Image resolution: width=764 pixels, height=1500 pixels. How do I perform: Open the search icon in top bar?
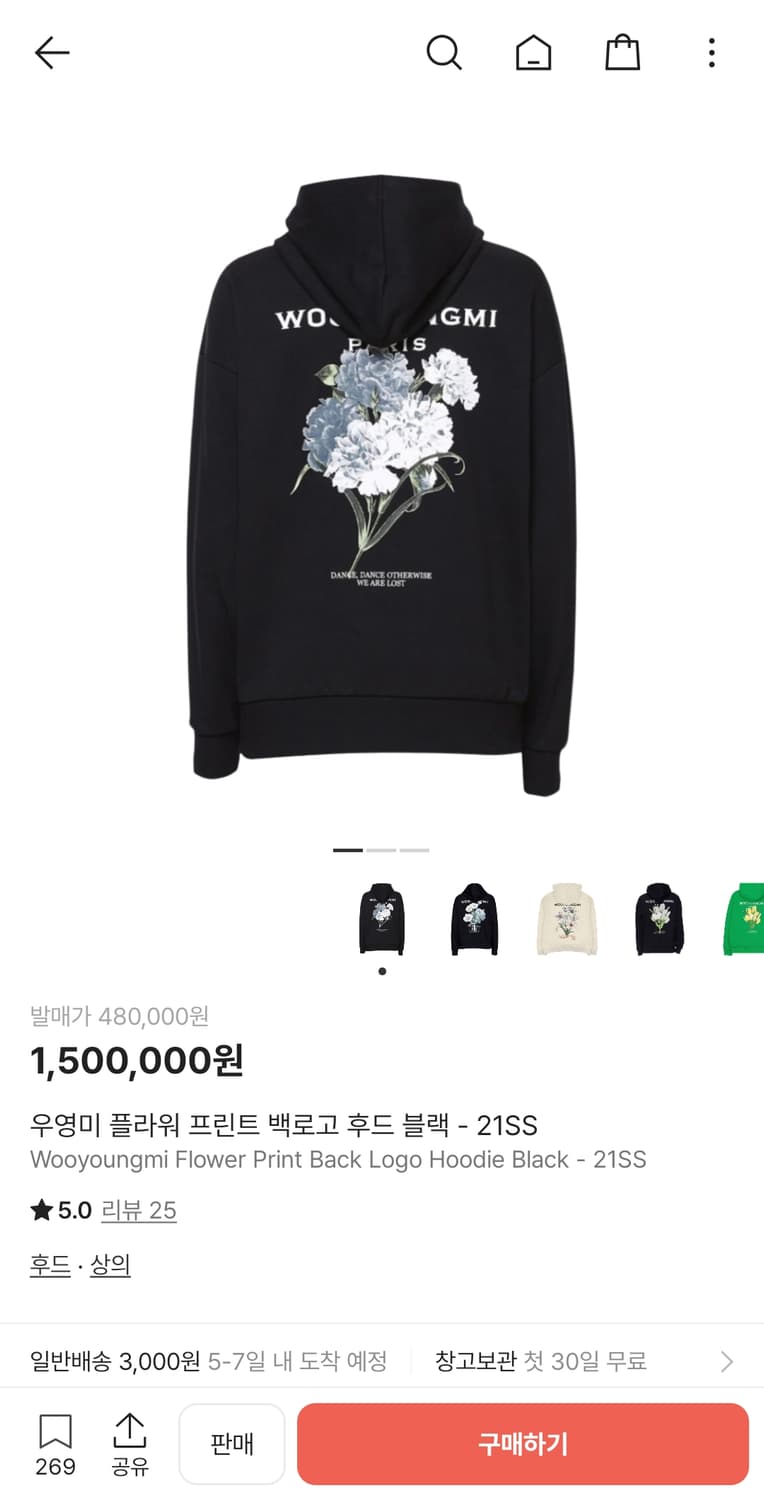[x=444, y=54]
